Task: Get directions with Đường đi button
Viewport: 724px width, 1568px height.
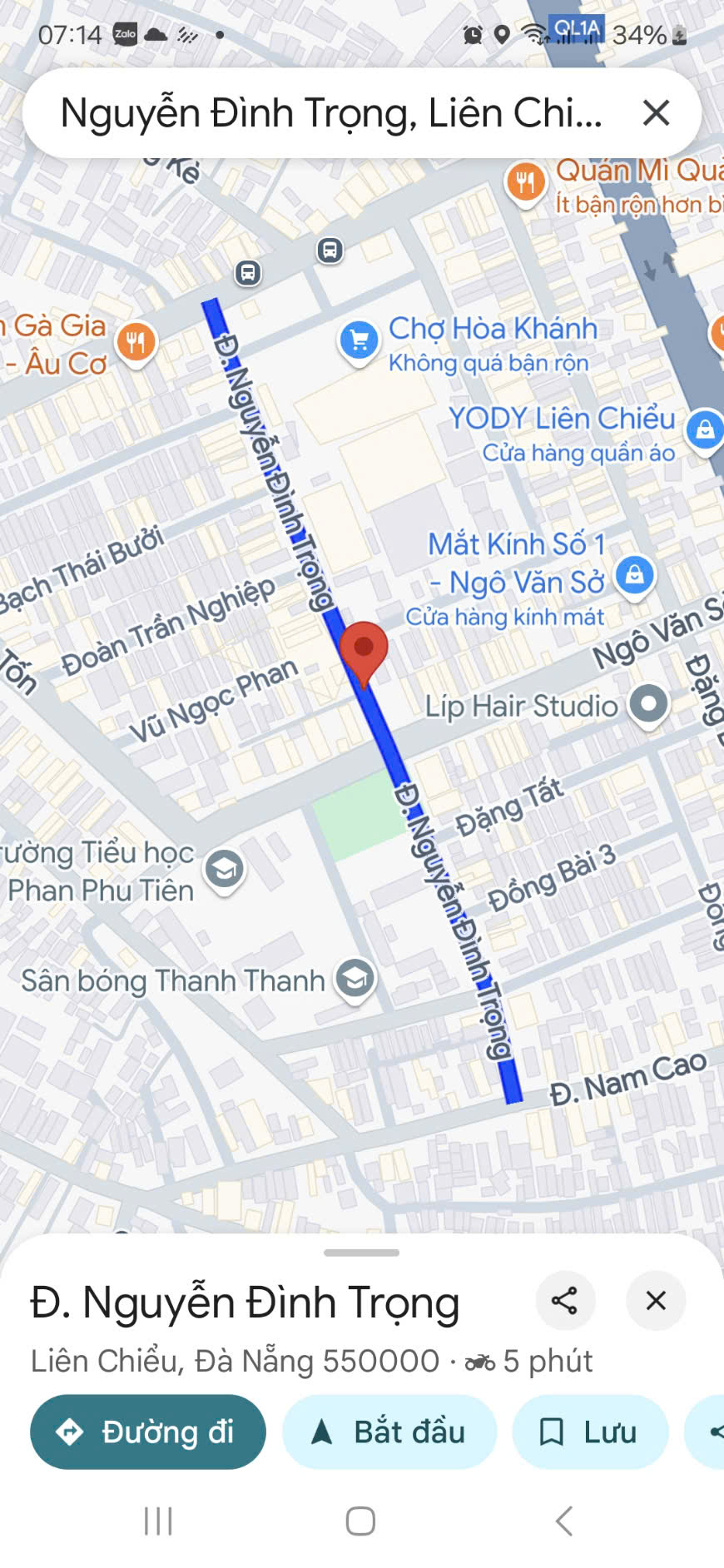Action: (147, 1432)
